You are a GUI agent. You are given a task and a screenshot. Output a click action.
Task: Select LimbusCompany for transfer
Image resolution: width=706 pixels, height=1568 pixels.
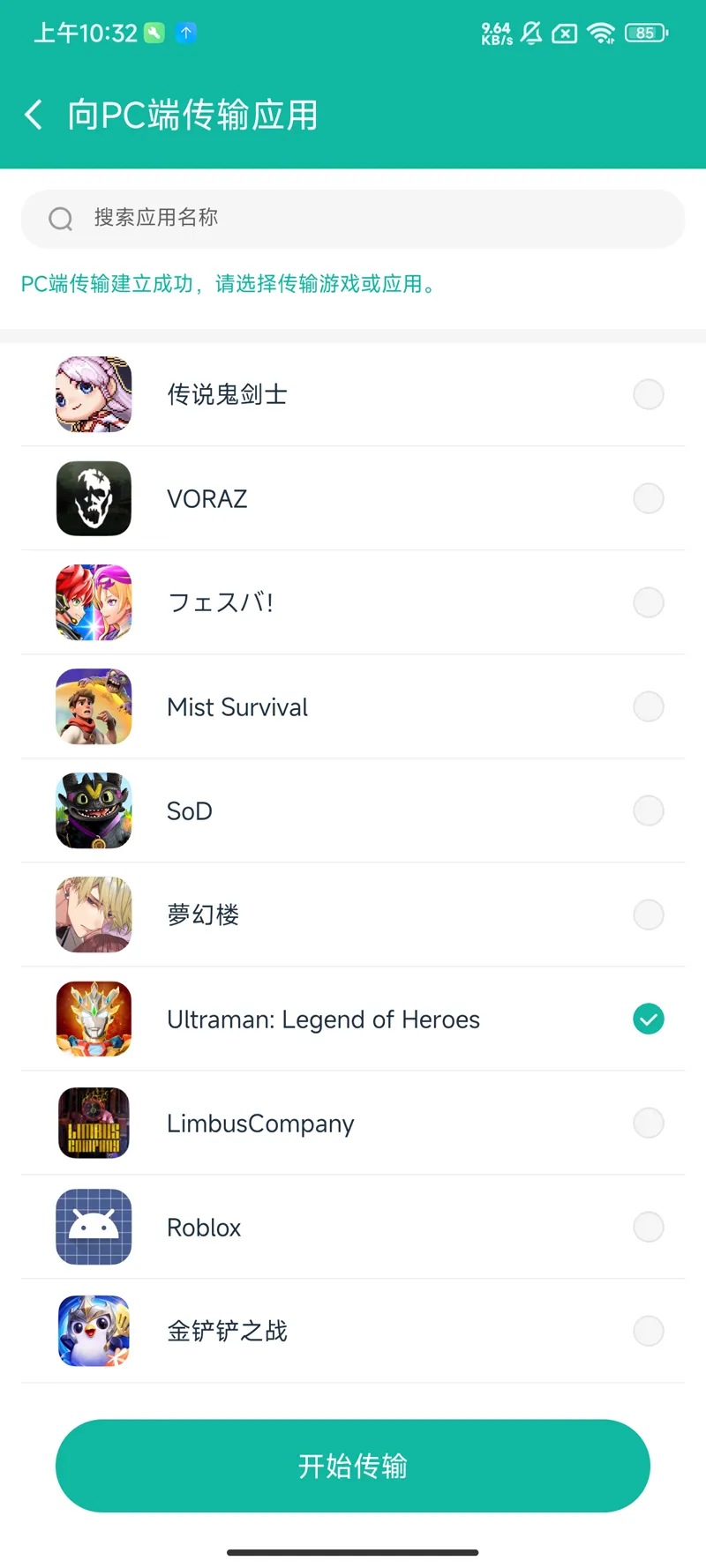coord(648,1123)
